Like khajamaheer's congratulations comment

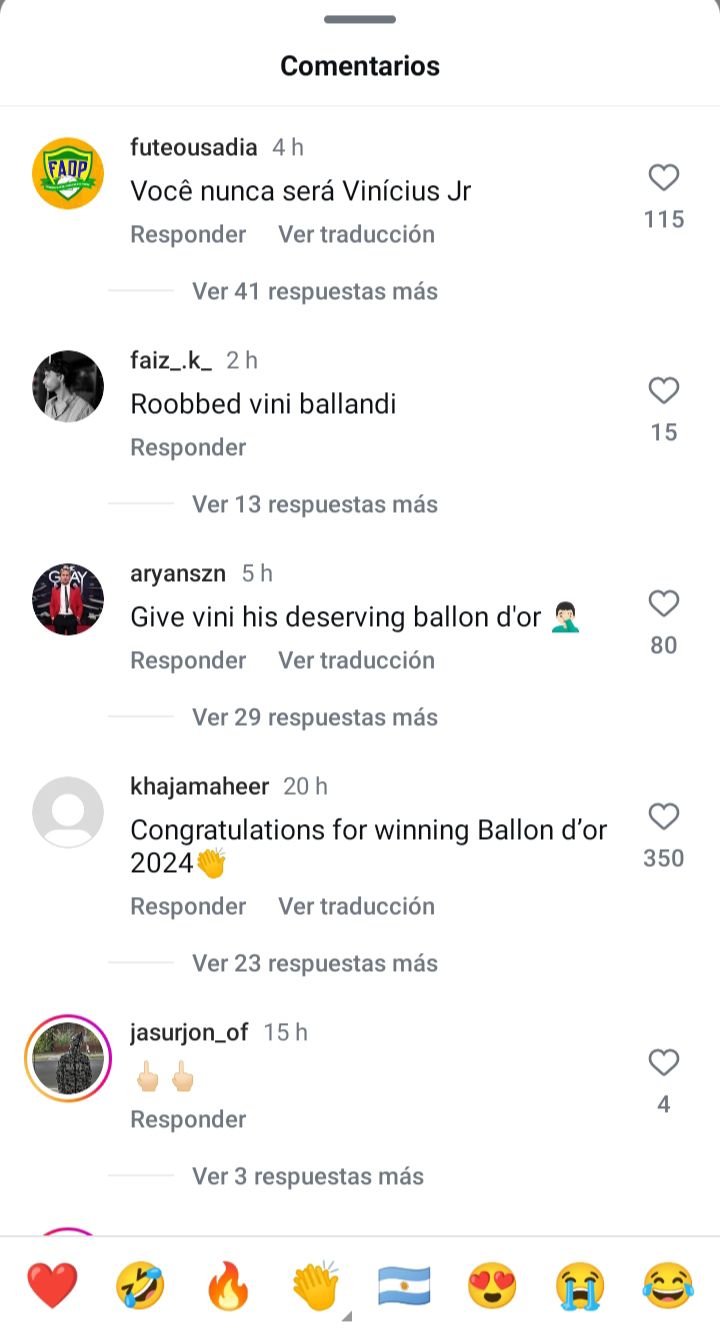pyautogui.click(x=664, y=817)
